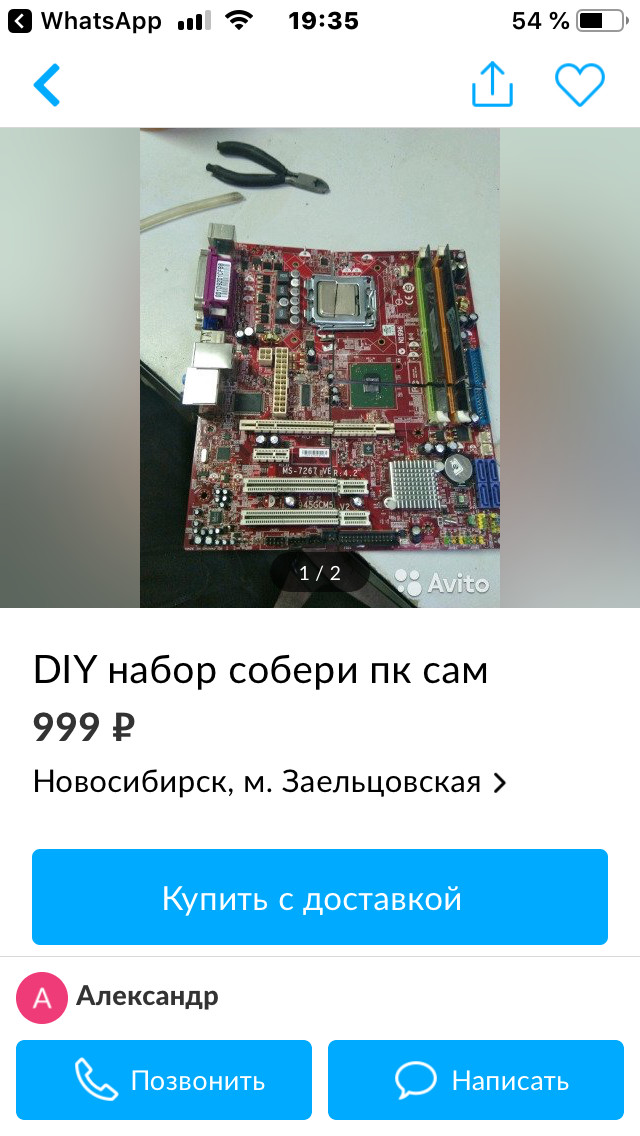Open seller Александр's profile
Screen dimensions: 640x1136
click(117, 998)
